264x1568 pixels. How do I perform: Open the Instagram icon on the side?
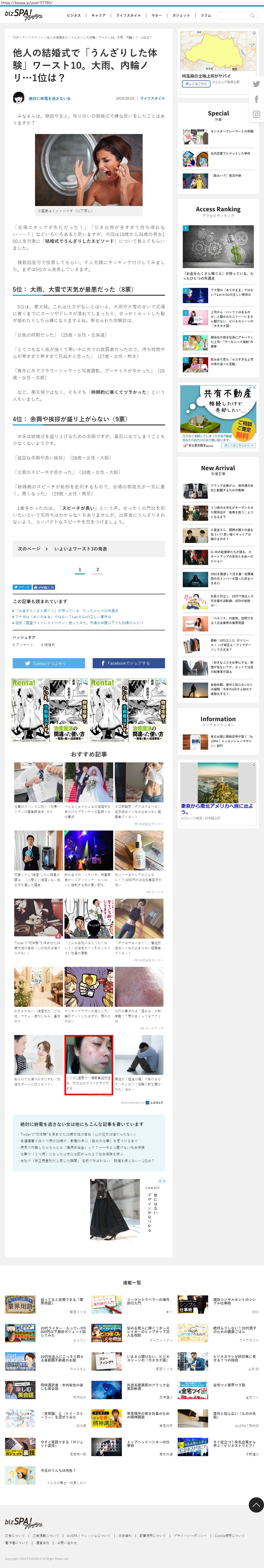pyautogui.click(x=256, y=114)
